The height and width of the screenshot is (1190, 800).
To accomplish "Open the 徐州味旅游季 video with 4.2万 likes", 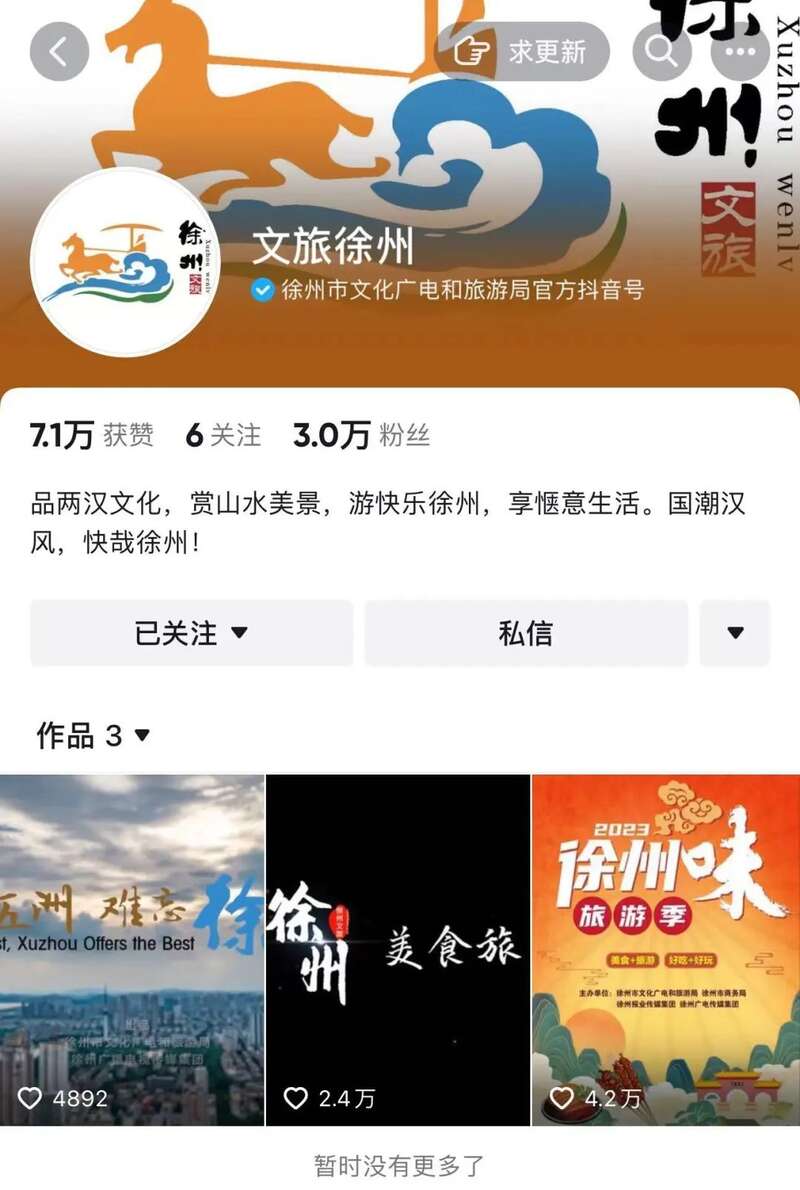I will coord(666,950).
